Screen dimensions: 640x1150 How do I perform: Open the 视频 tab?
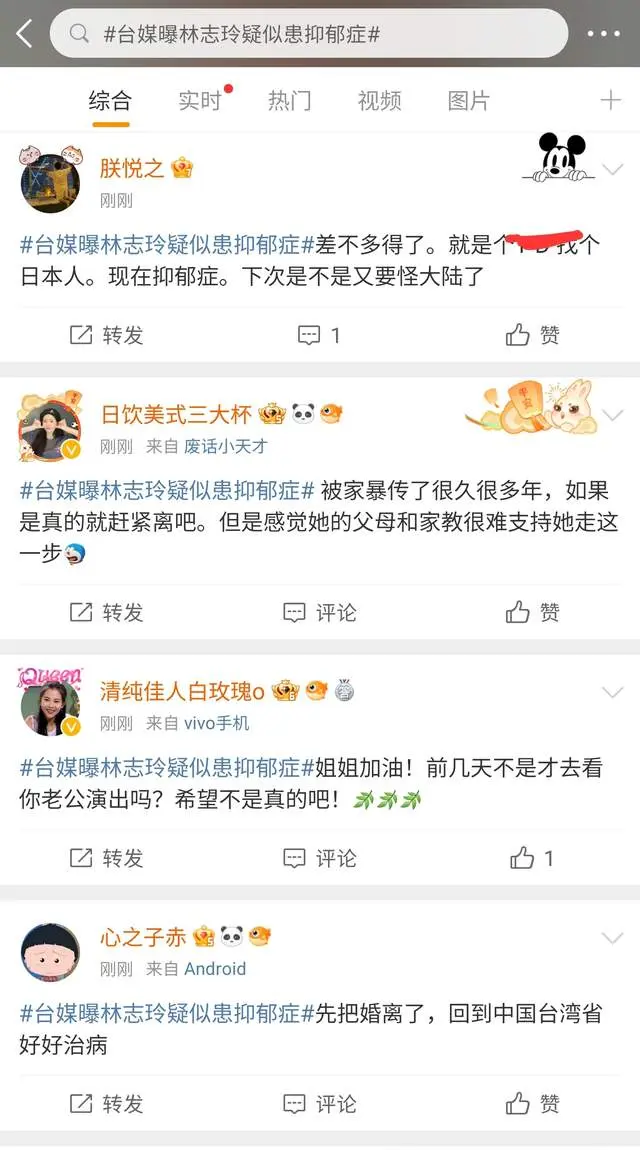coord(379,100)
